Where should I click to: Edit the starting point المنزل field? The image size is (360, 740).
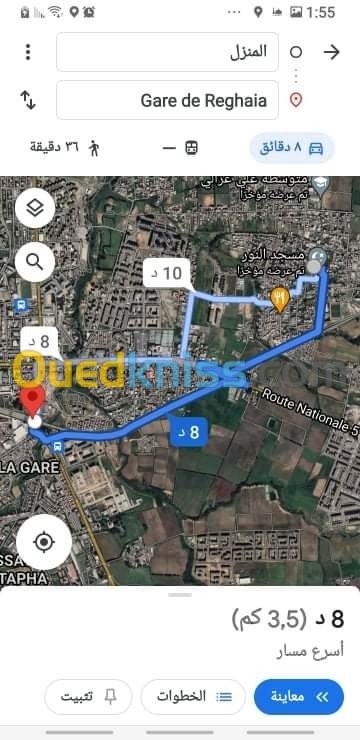click(167, 52)
